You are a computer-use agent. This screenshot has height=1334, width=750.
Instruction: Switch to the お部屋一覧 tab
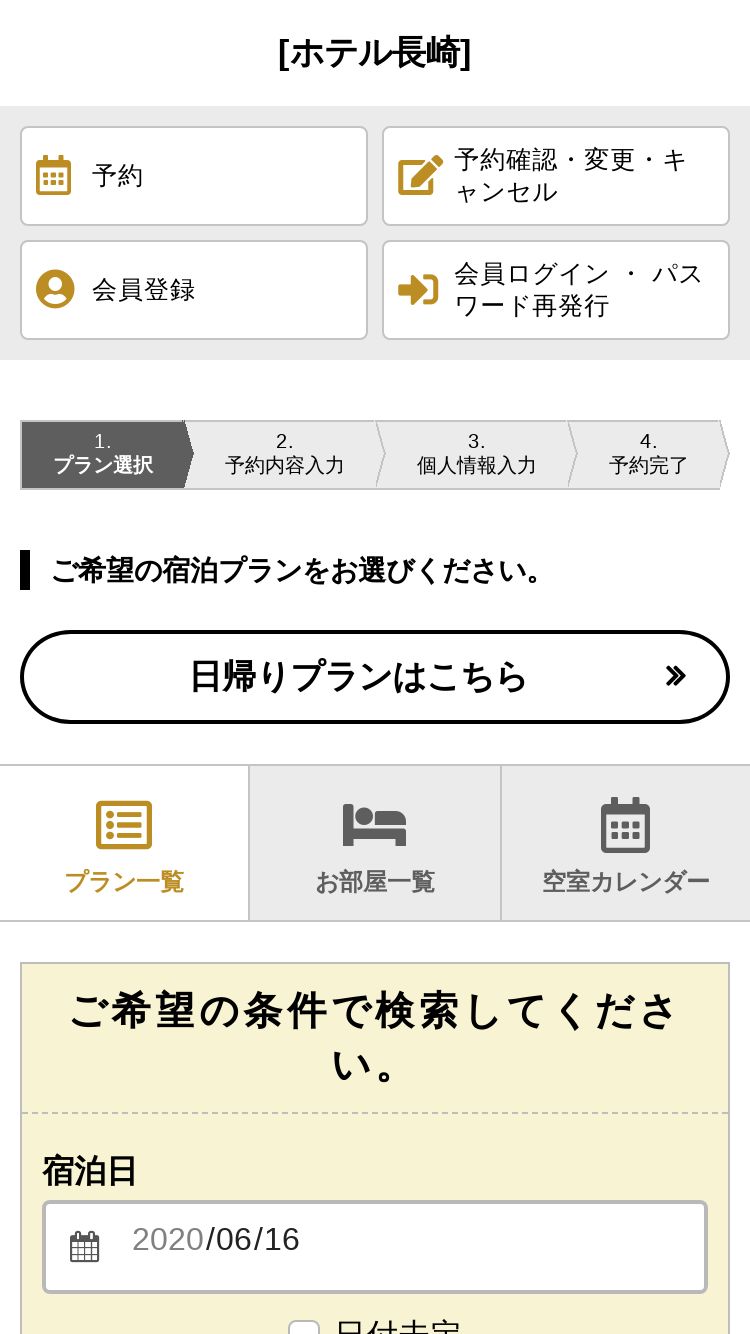[375, 843]
